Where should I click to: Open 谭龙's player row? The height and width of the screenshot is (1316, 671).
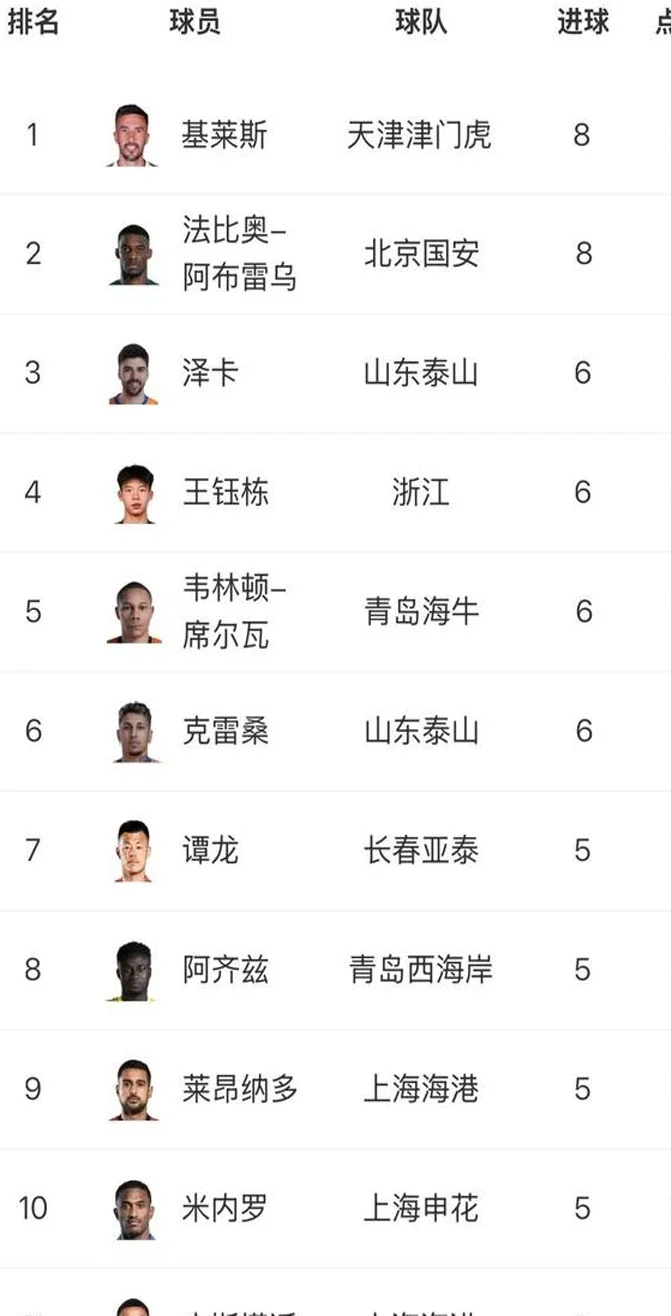[210, 850]
